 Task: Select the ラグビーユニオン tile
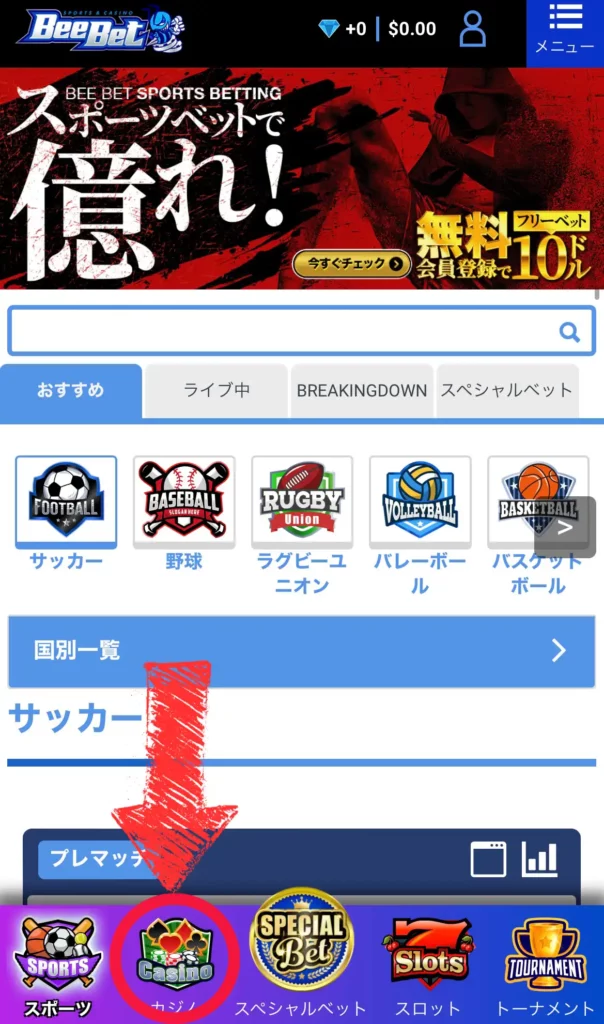point(302,502)
